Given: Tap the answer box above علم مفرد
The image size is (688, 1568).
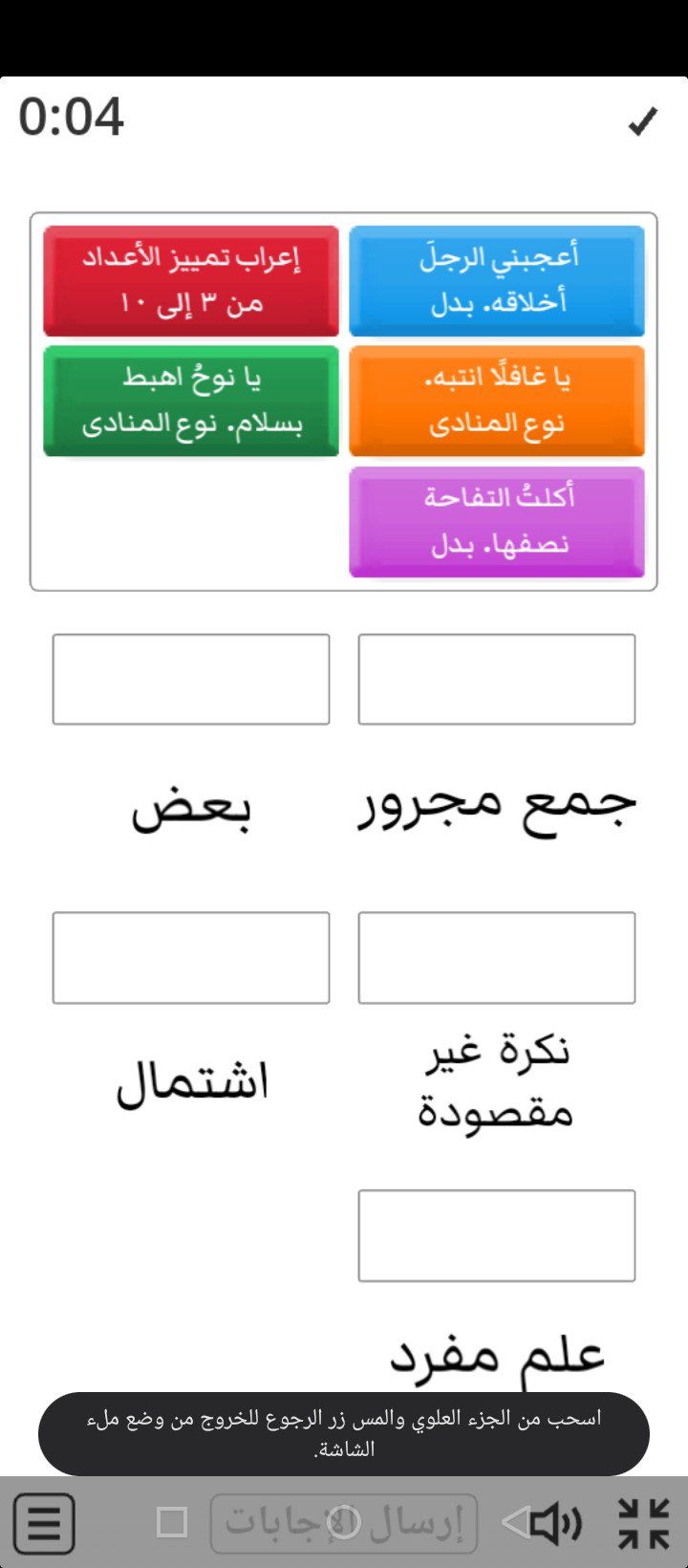Looking at the screenshot, I should [x=497, y=1235].
